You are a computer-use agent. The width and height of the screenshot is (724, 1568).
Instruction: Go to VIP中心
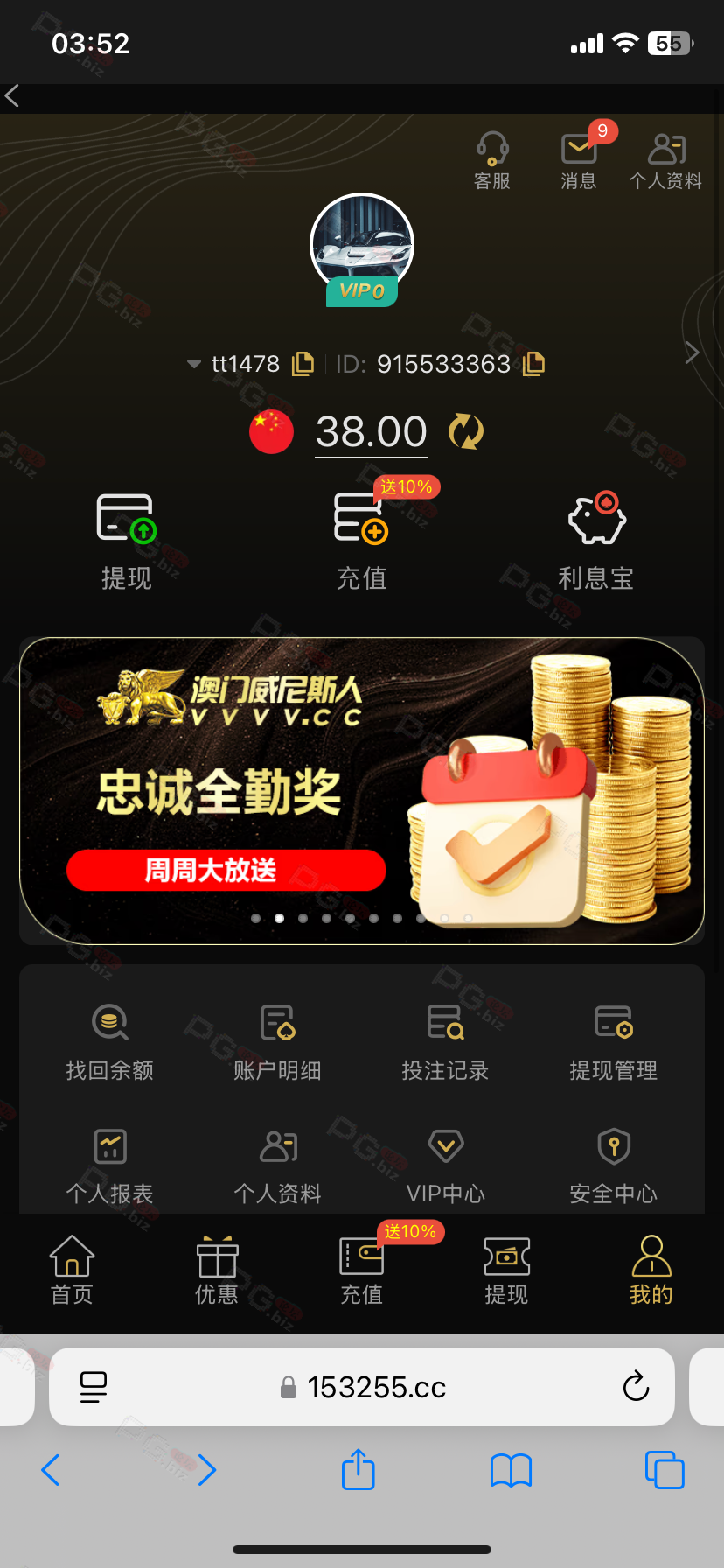[x=445, y=1164]
